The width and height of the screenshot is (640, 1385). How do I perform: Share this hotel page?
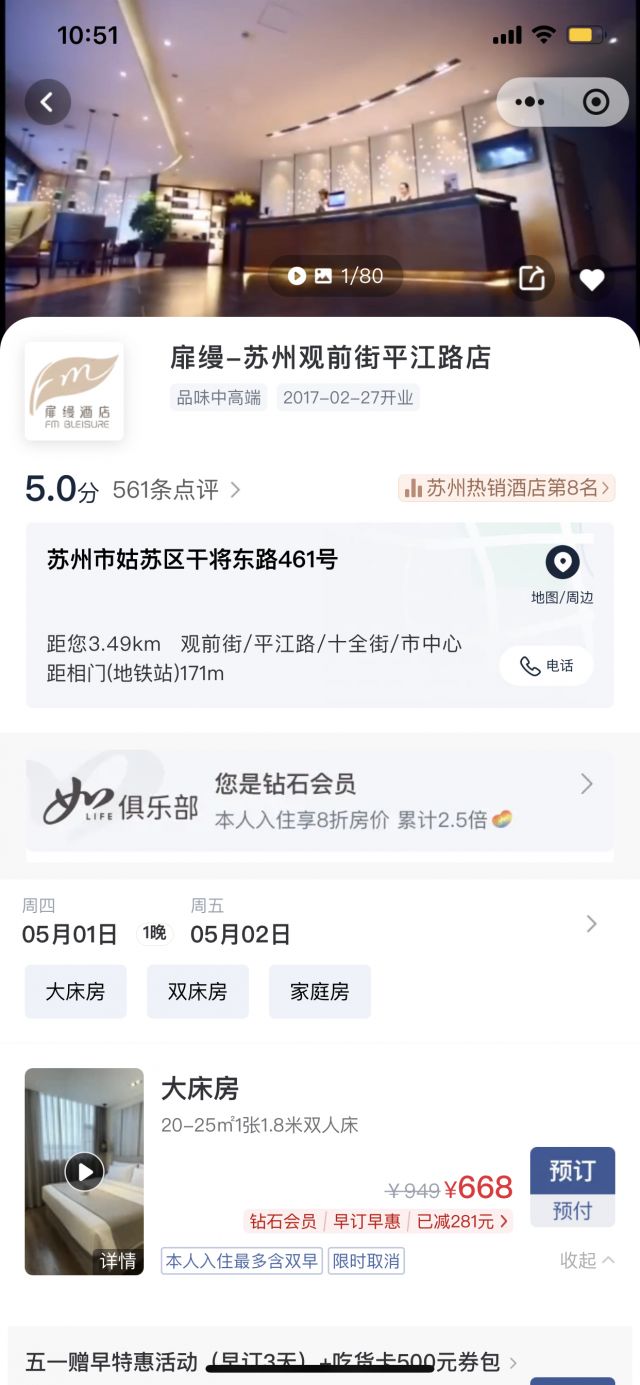click(532, 279)
